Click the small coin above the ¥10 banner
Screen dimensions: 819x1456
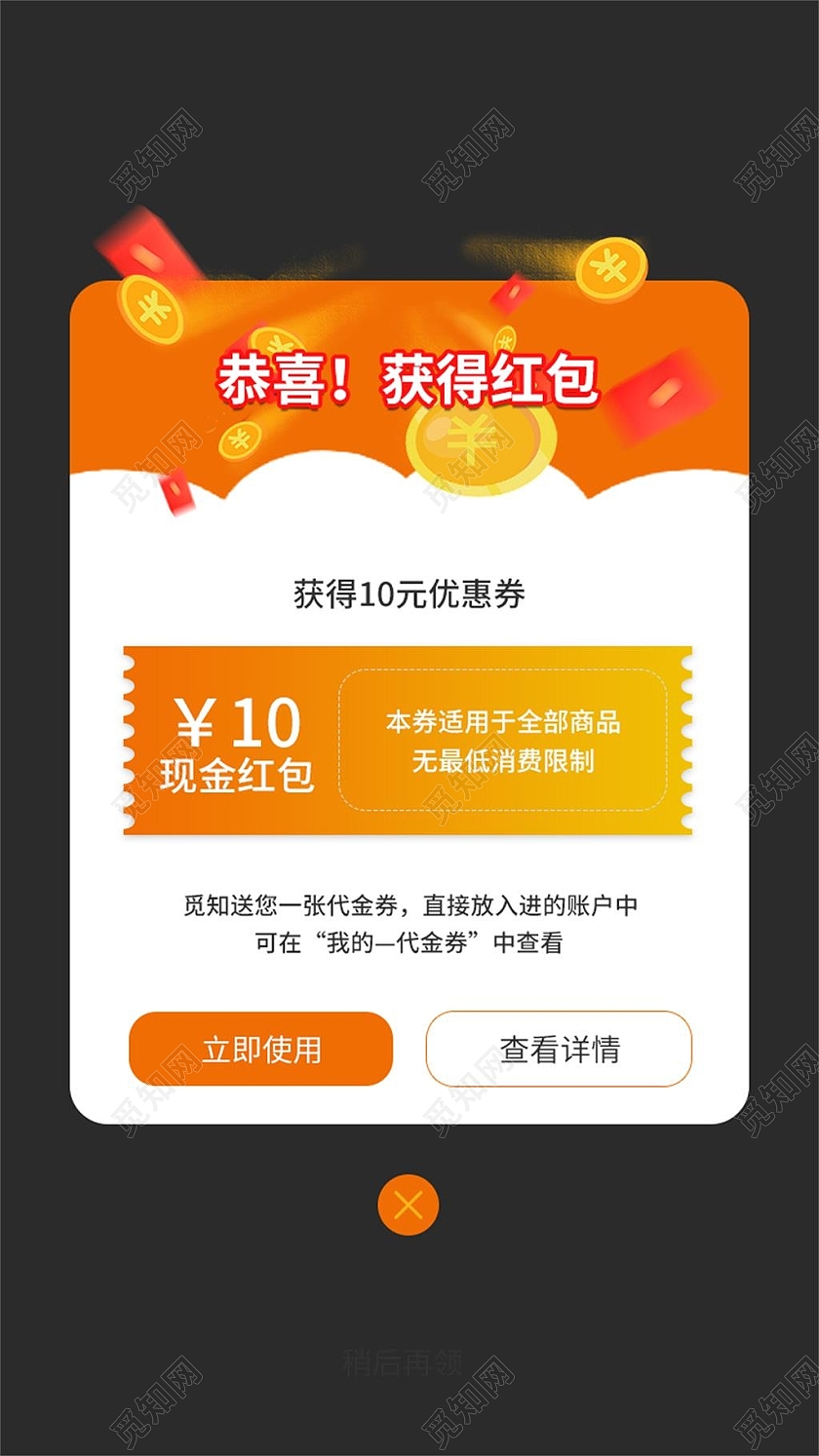[x=241, y=439]
